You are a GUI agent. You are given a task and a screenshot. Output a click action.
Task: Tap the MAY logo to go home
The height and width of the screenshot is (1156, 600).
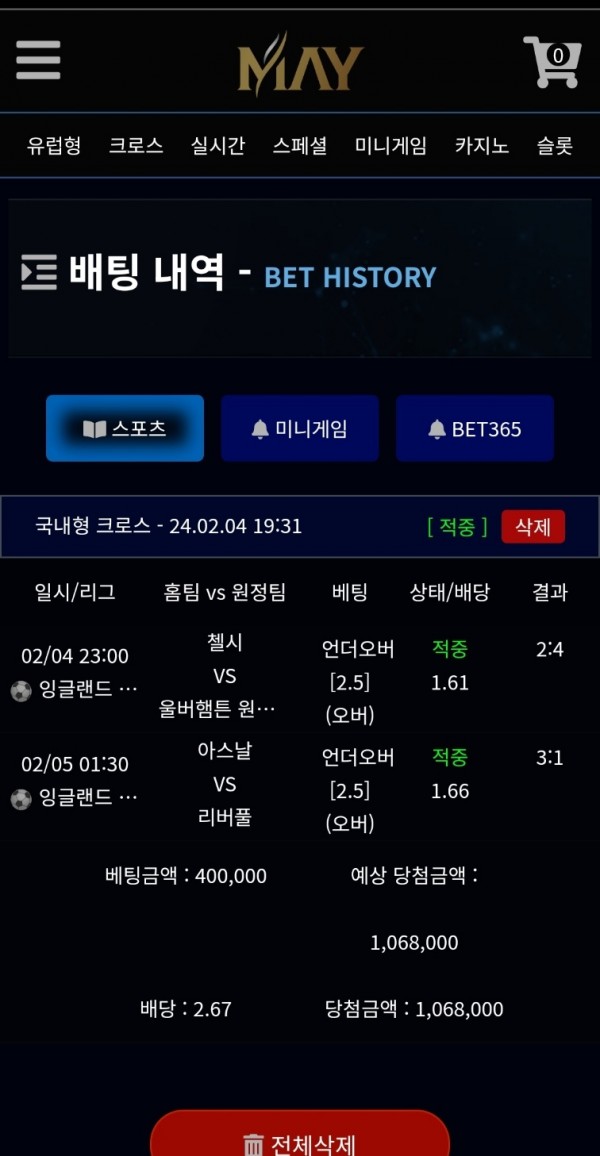click(x=300, y=63)
